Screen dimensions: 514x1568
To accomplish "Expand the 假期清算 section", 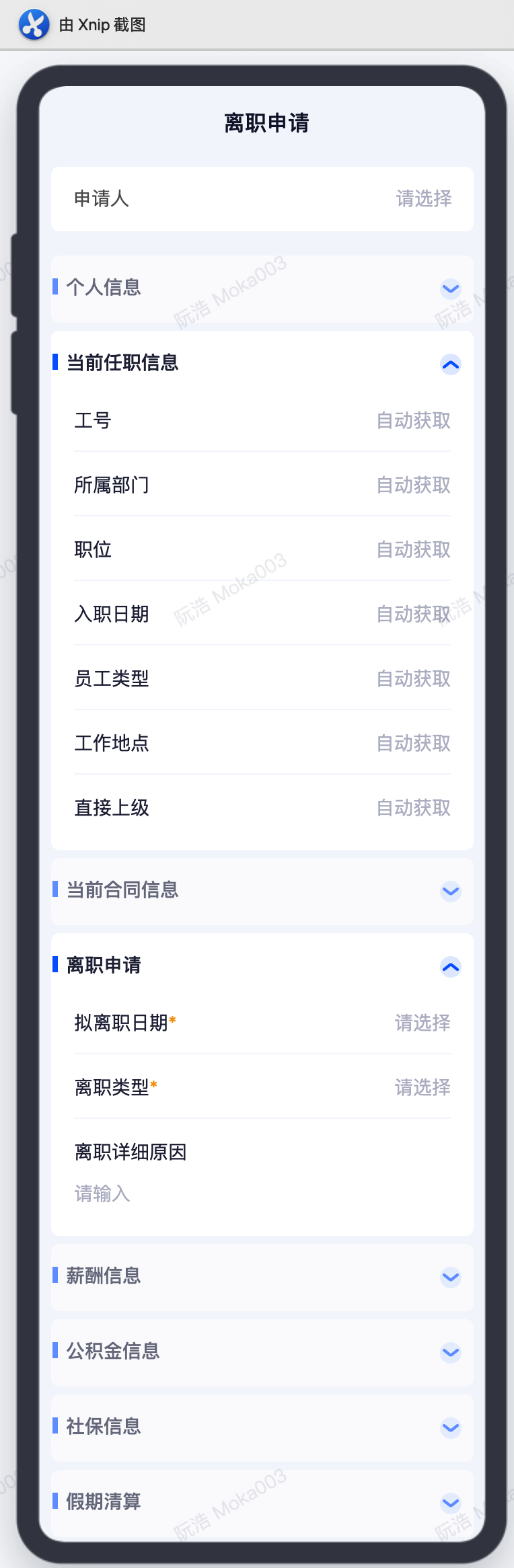I will (450, 1503).
